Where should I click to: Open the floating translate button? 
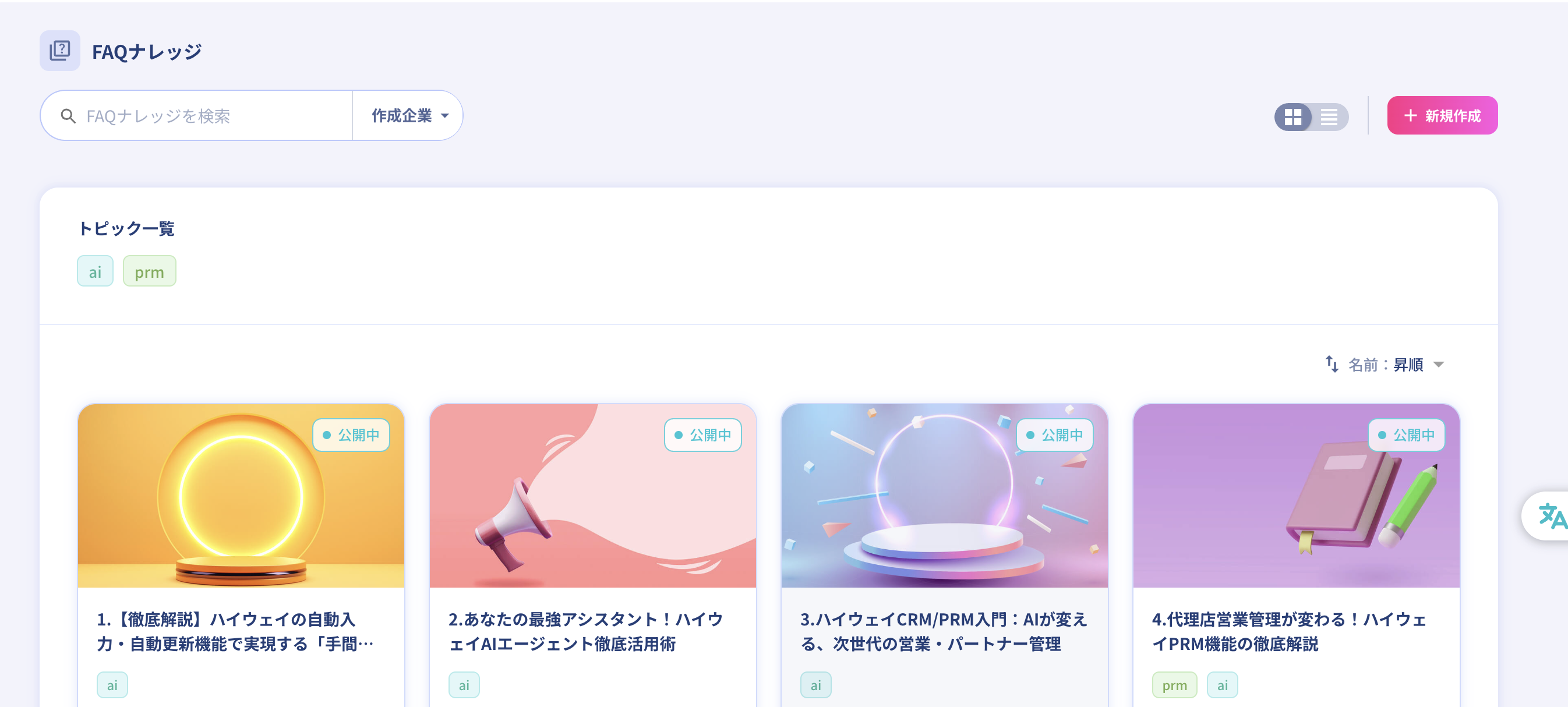click(x=1550, y=515)
